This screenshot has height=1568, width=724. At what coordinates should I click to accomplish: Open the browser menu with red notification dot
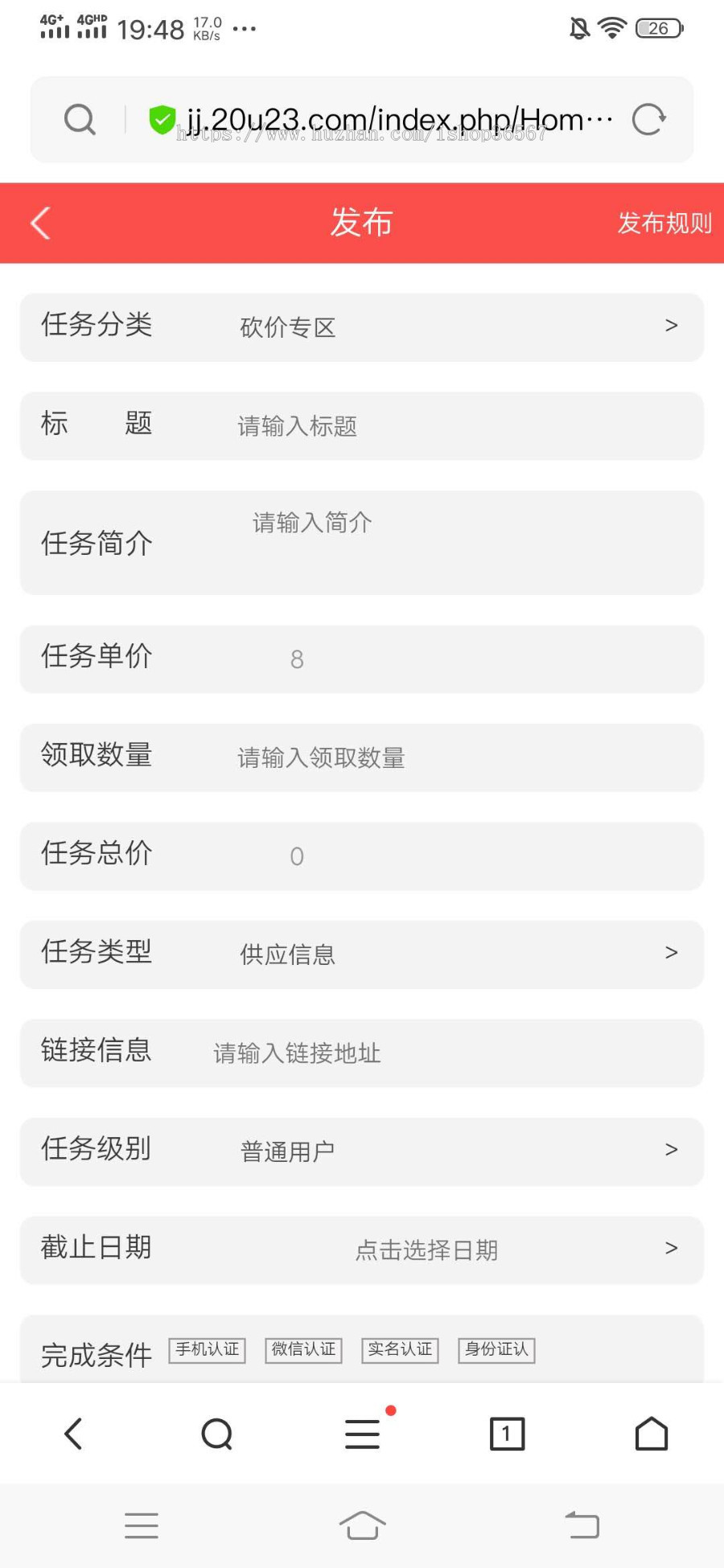point(361,1432)
